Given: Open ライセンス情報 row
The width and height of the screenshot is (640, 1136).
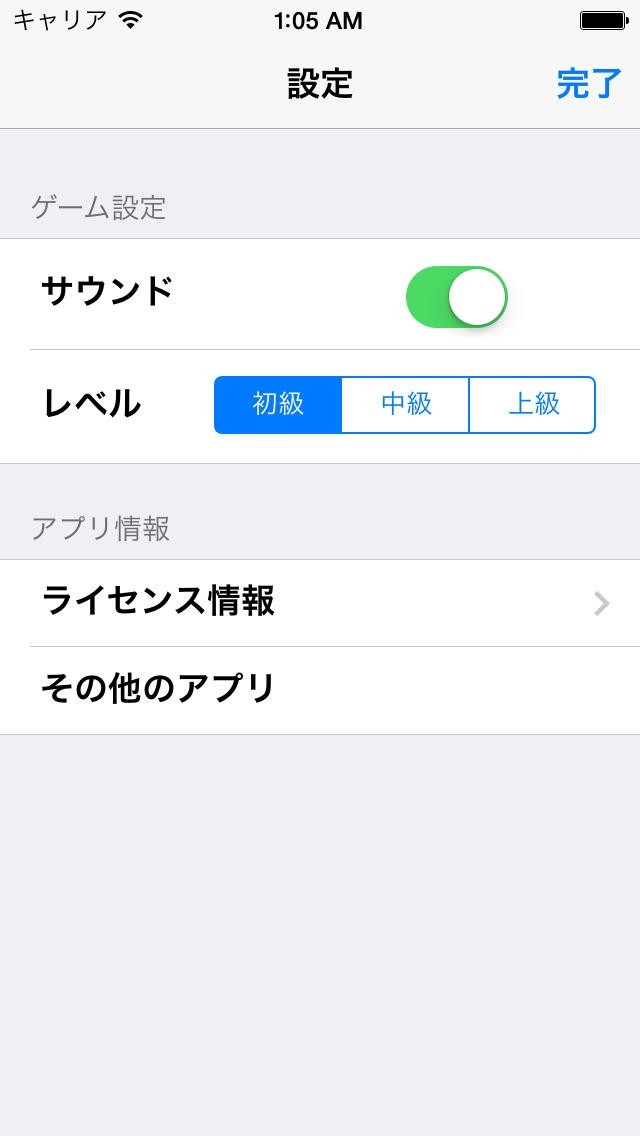Looking at the screenshot, I should 320,603.
